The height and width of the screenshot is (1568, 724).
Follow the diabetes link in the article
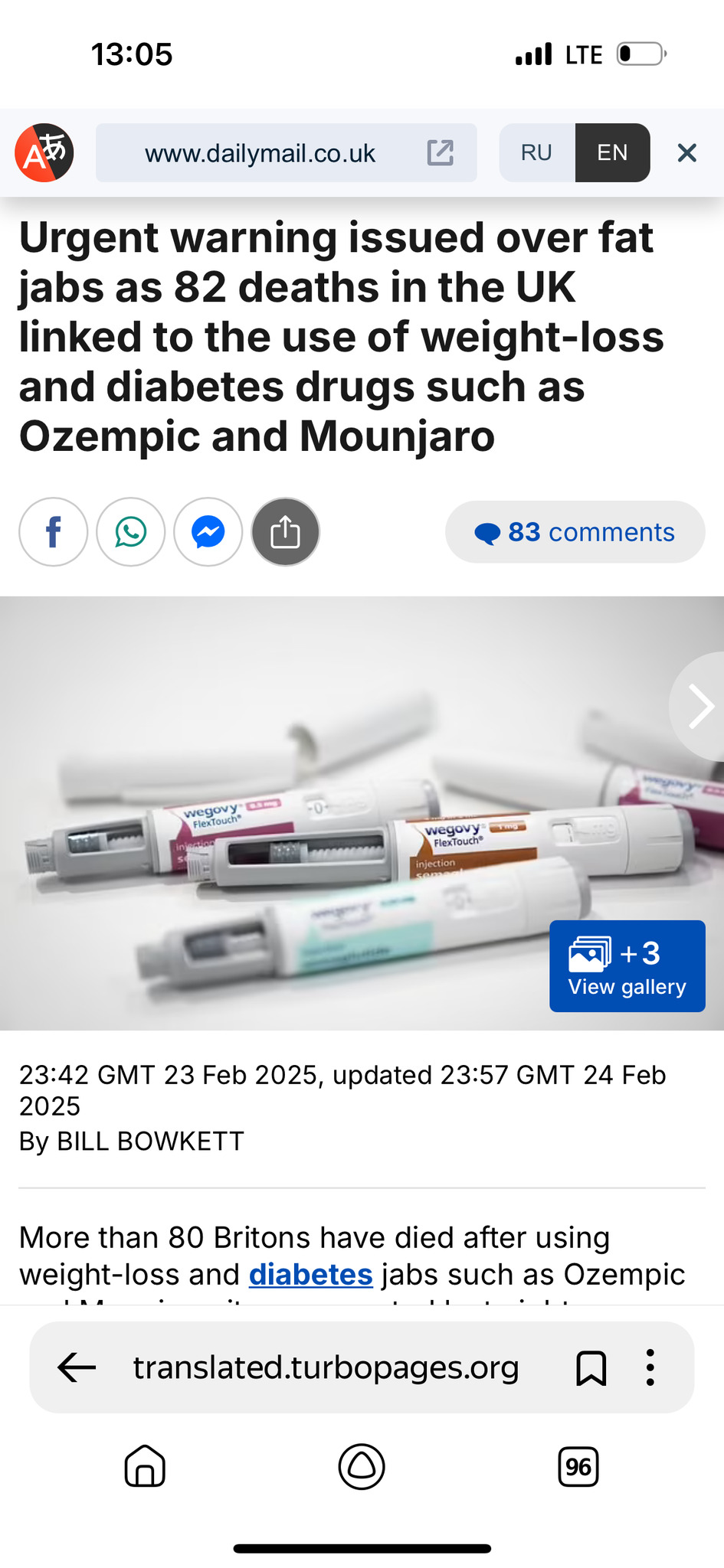click(x=310, y=1275)
